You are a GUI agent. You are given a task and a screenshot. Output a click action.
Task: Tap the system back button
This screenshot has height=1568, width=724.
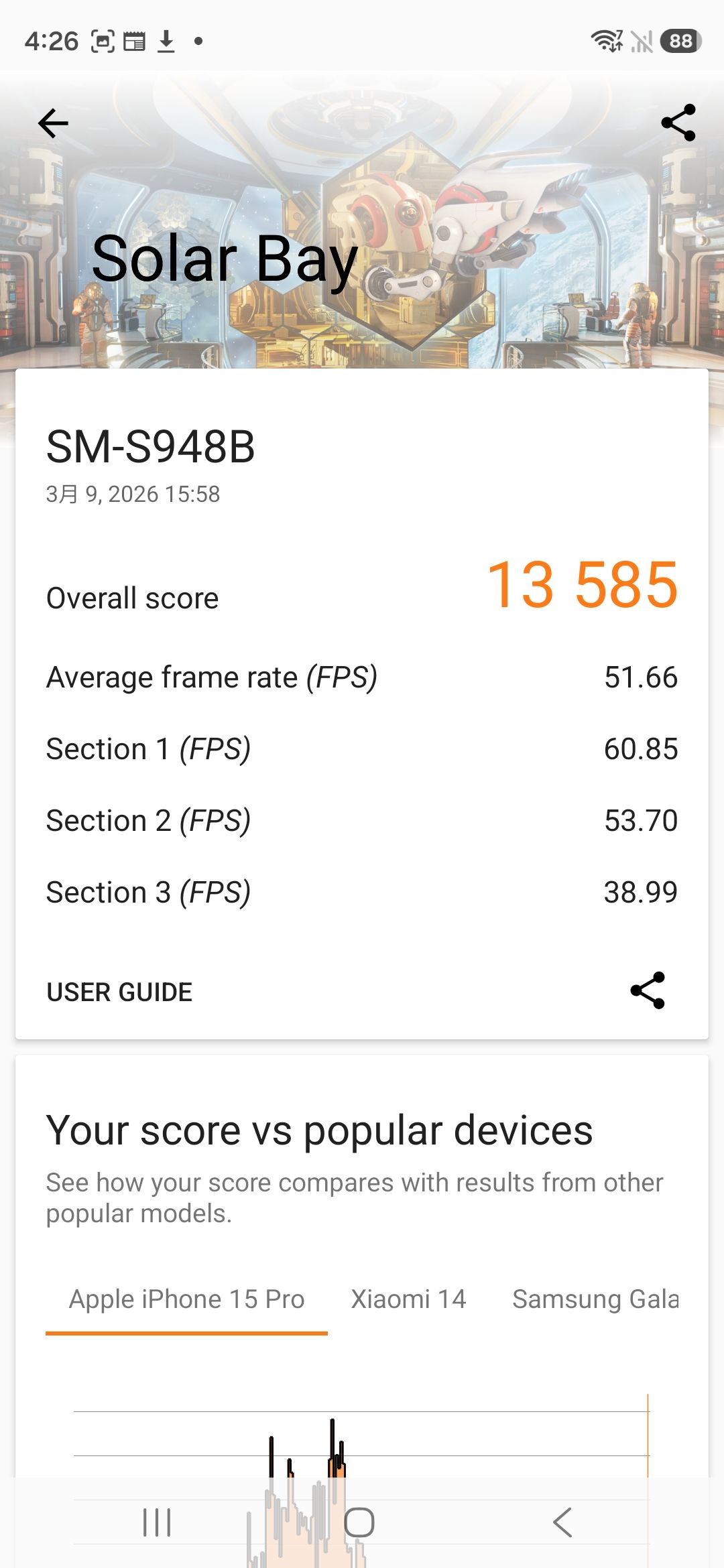click(x=563, y=1522)
